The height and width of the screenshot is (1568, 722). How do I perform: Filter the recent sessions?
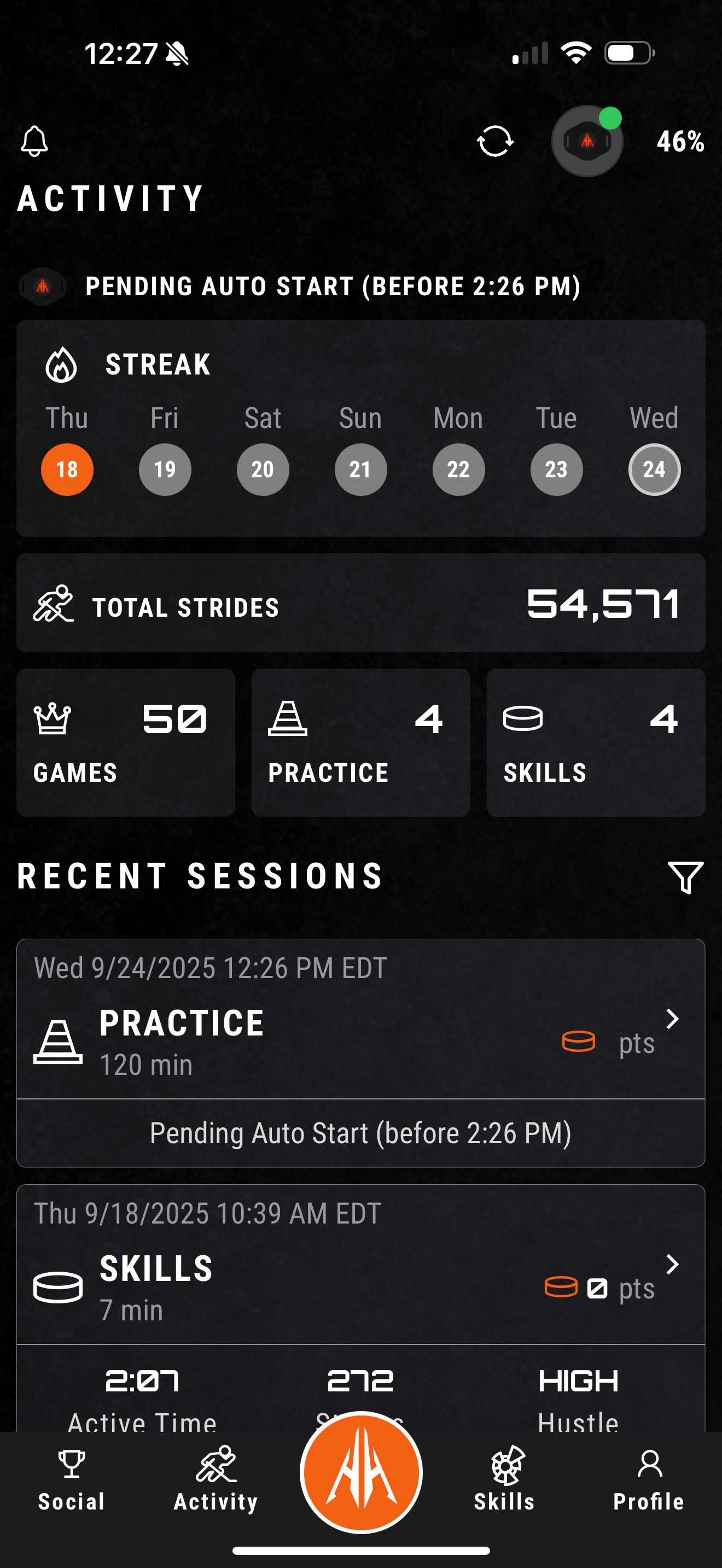click(x=685, y=877)
